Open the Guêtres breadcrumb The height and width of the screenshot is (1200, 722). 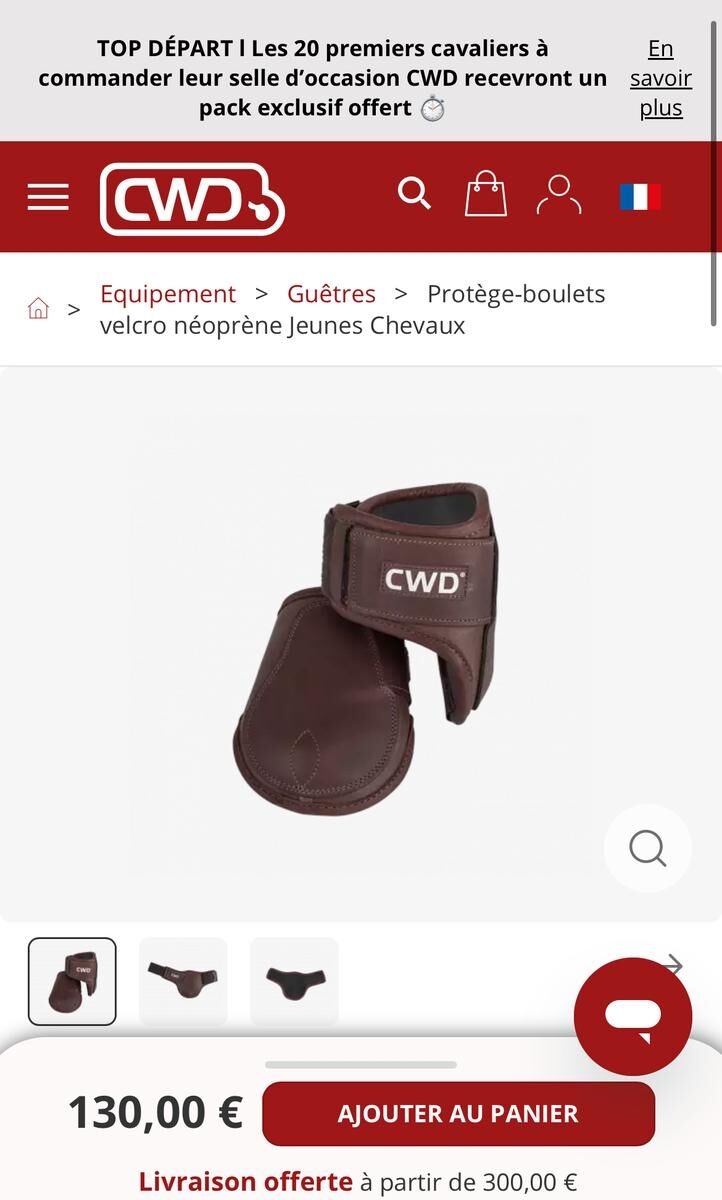click(331, 294)
